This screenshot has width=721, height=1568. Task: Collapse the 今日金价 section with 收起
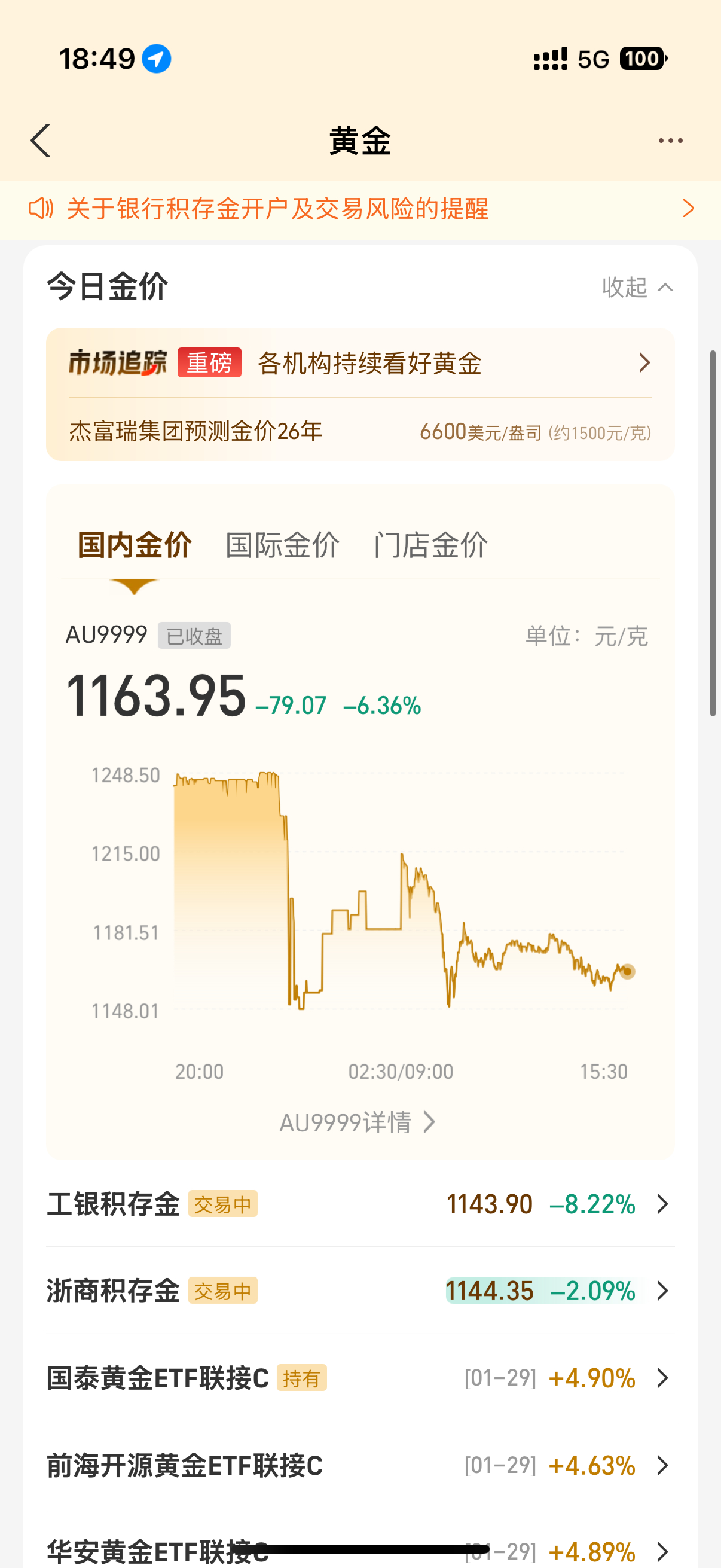(634, 287)
